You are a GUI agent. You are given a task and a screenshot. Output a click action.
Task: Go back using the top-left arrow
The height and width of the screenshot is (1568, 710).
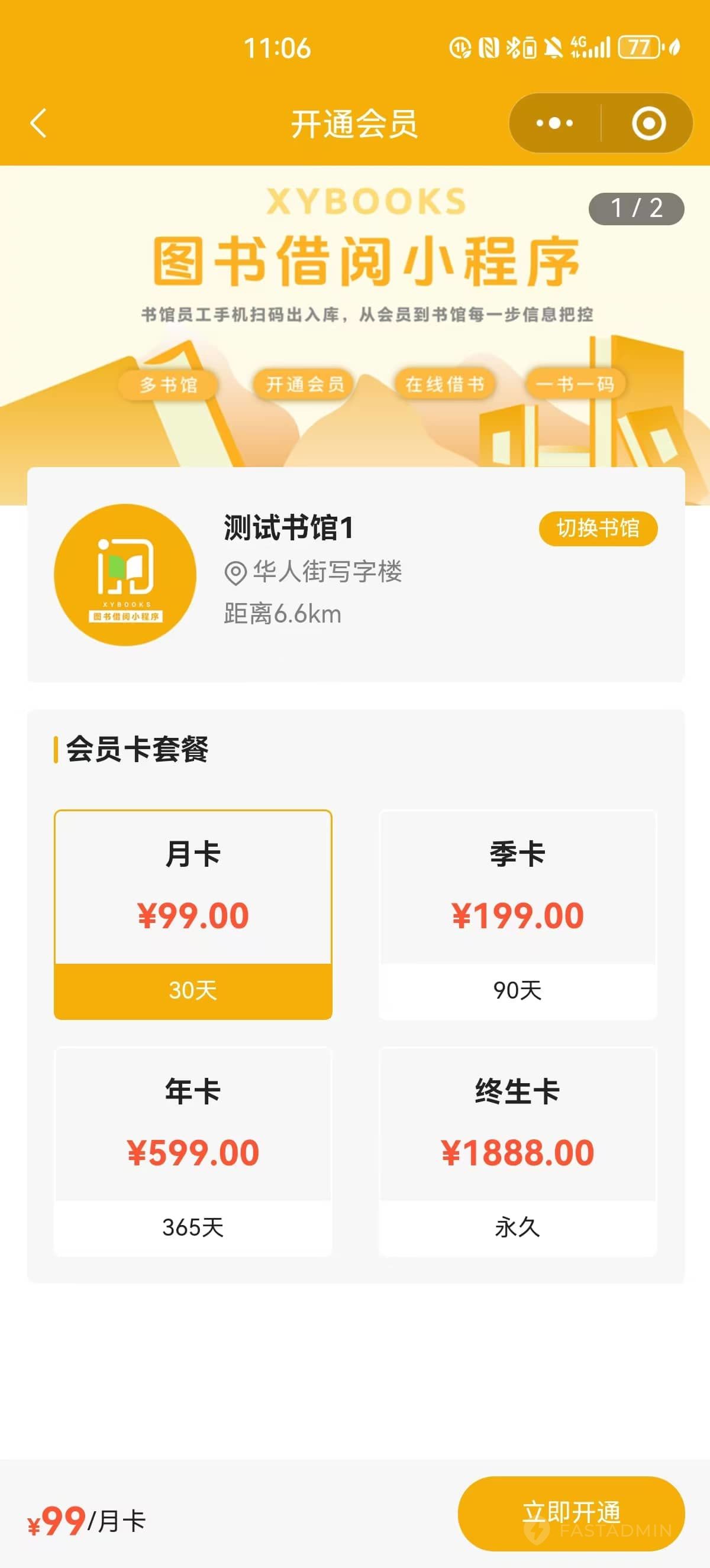coord(38,124)
